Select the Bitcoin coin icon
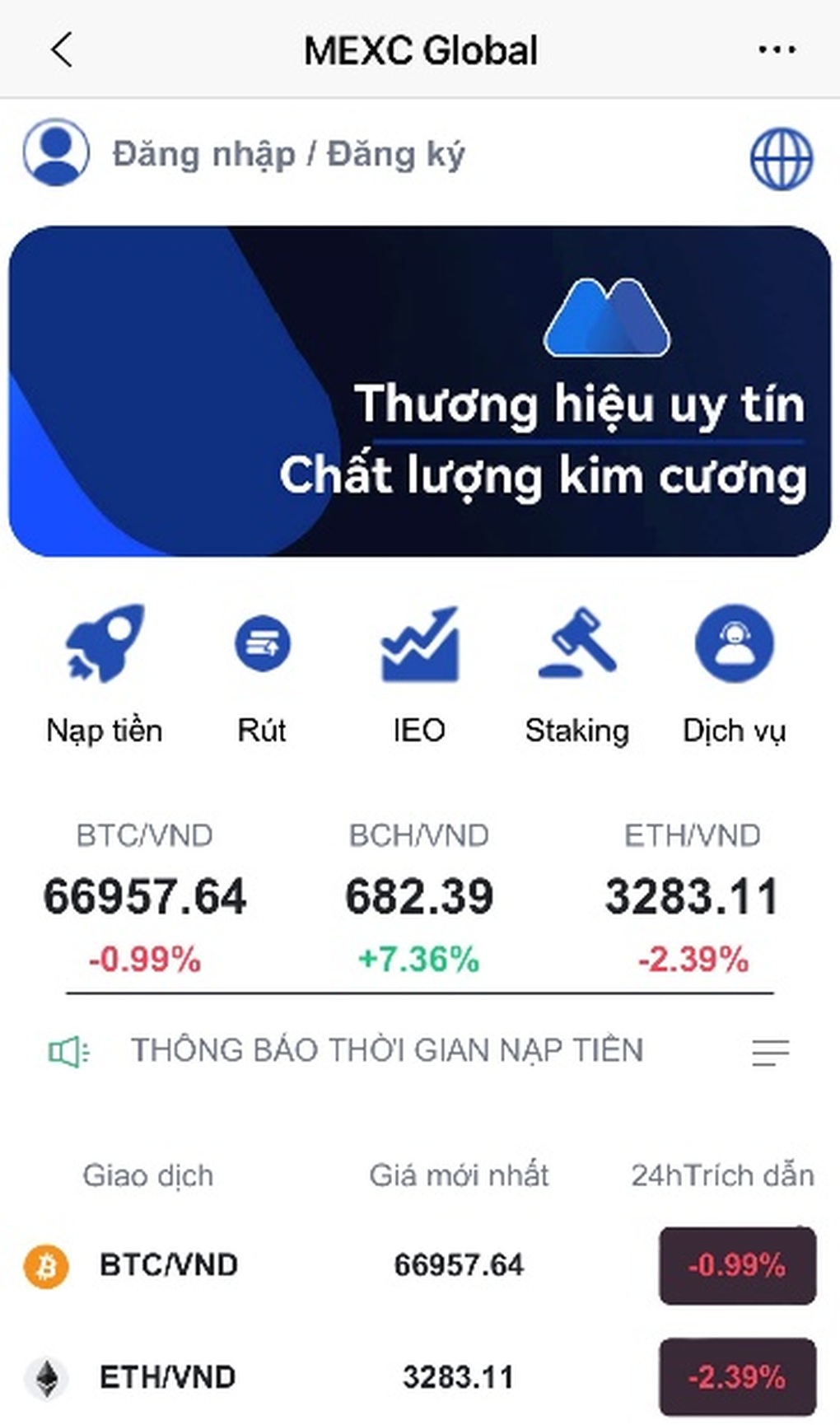840x1425 pixels. point(47,1264)
